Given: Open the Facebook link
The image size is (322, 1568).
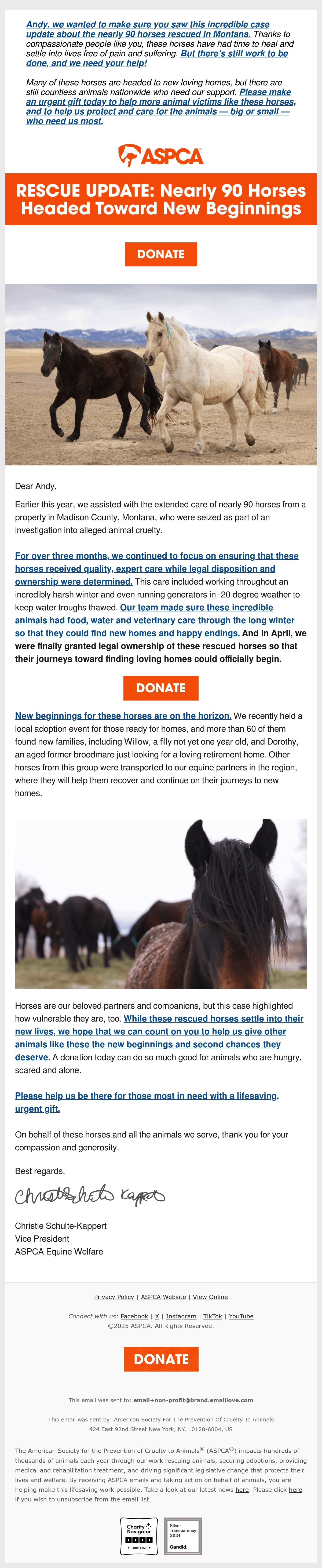Looking at the screenshot, I should point(134,1316).
